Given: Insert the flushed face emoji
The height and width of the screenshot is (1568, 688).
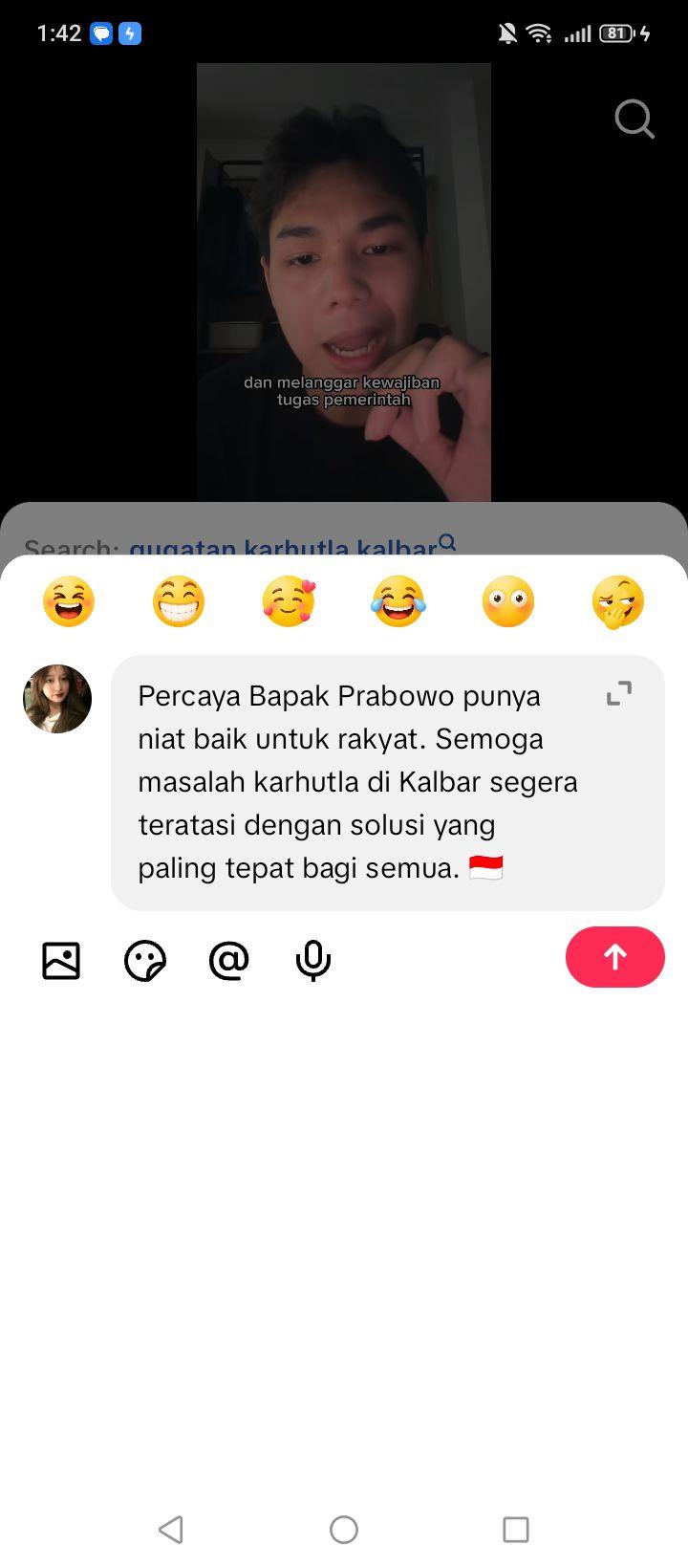Looking at the screenshot, I should pos(508,601).
